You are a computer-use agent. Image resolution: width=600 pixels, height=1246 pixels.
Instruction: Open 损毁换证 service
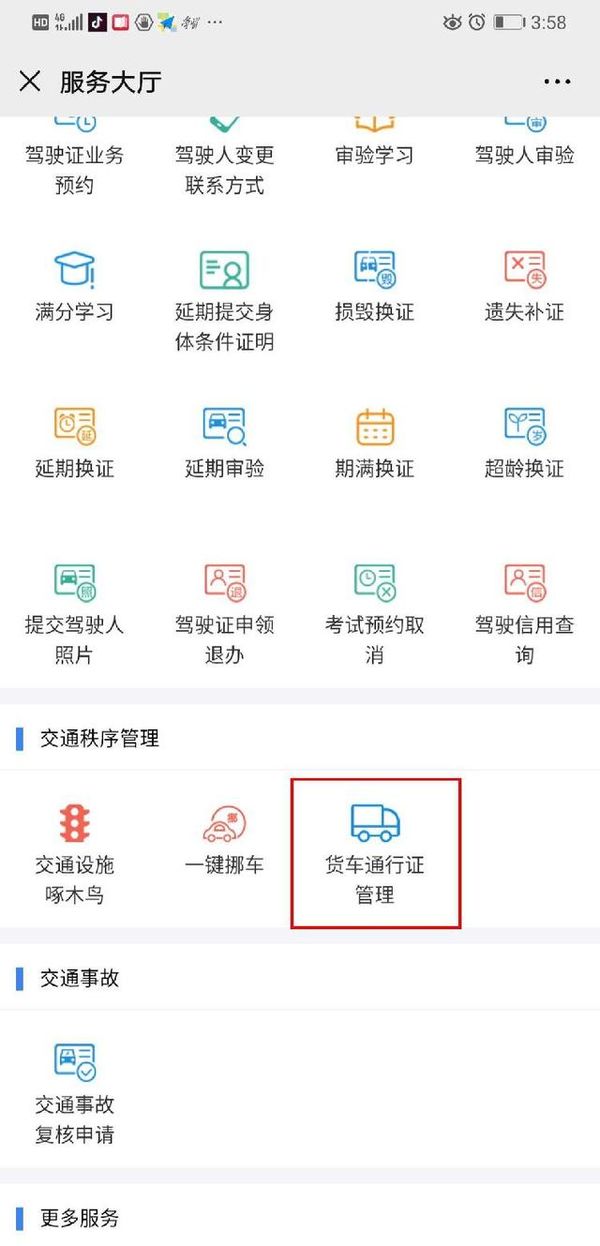click(375, 285)
